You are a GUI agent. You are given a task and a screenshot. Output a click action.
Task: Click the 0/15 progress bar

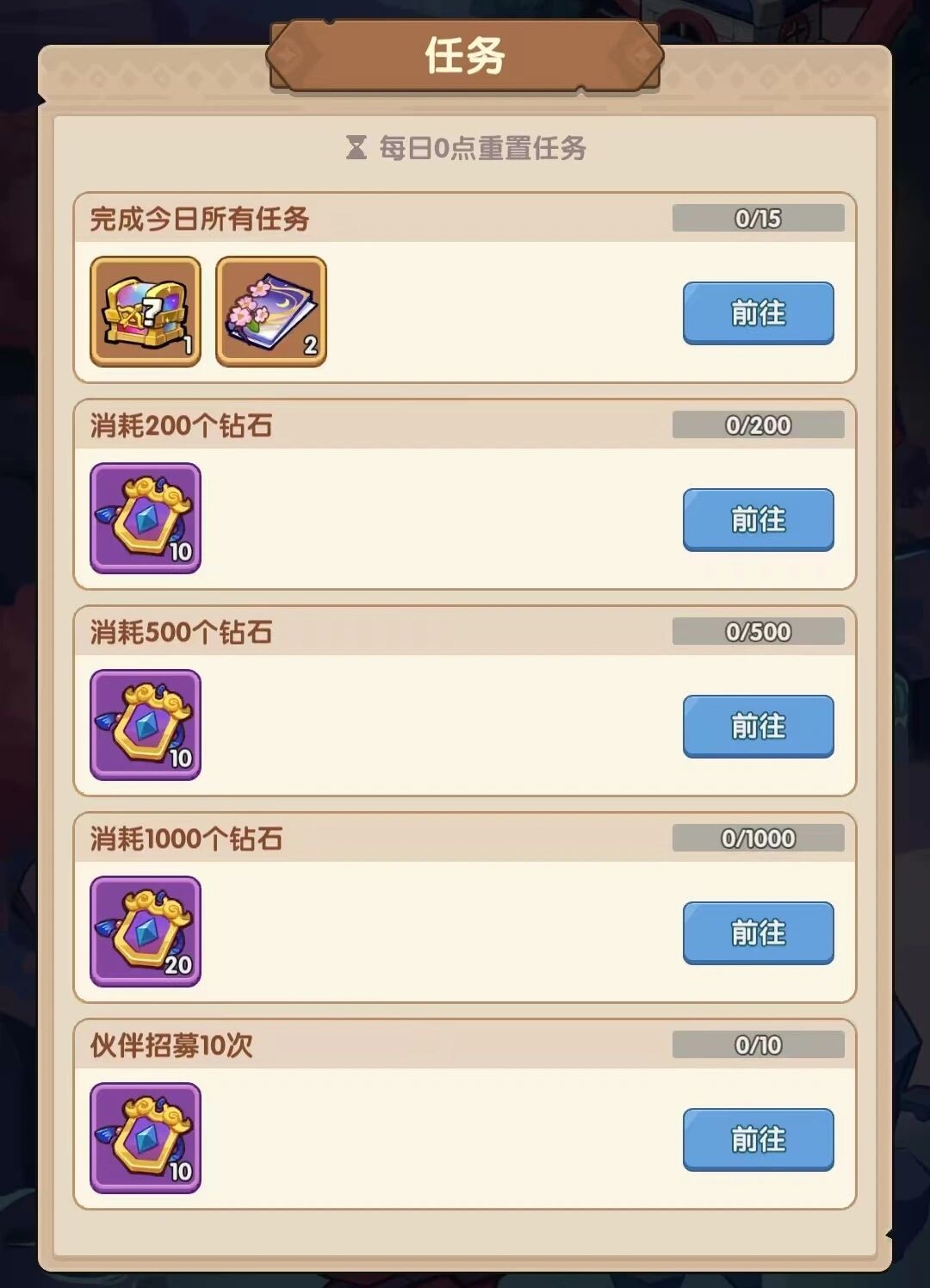[758, 220]
